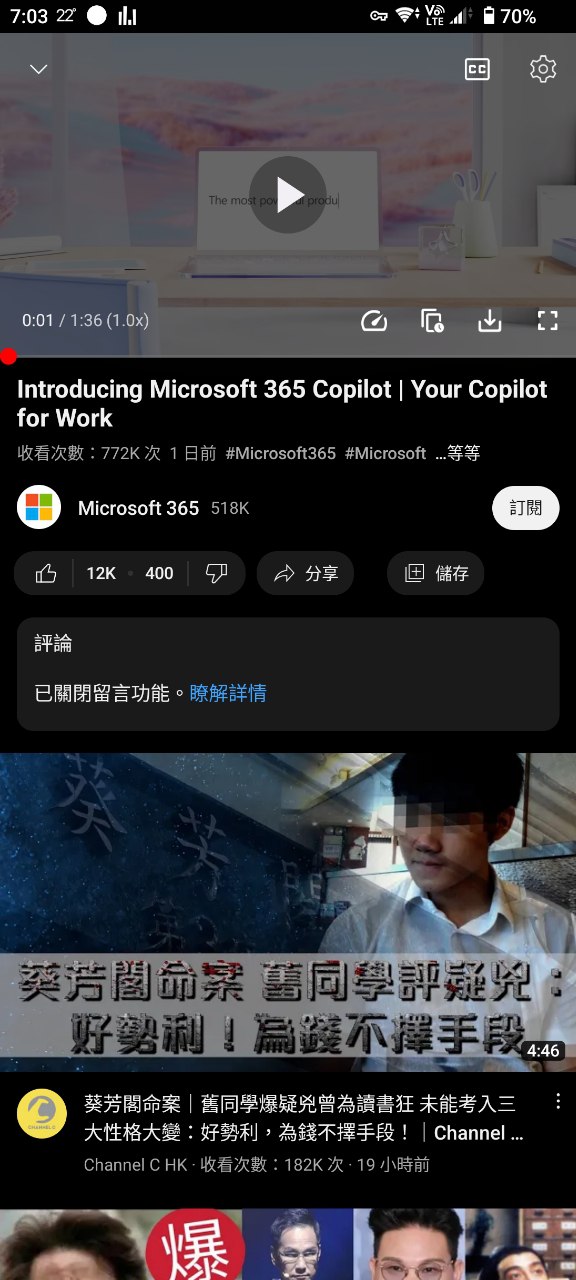The image size is (576, 1280).
Task: Enter fullscreen mode
Action: [547, 320]
